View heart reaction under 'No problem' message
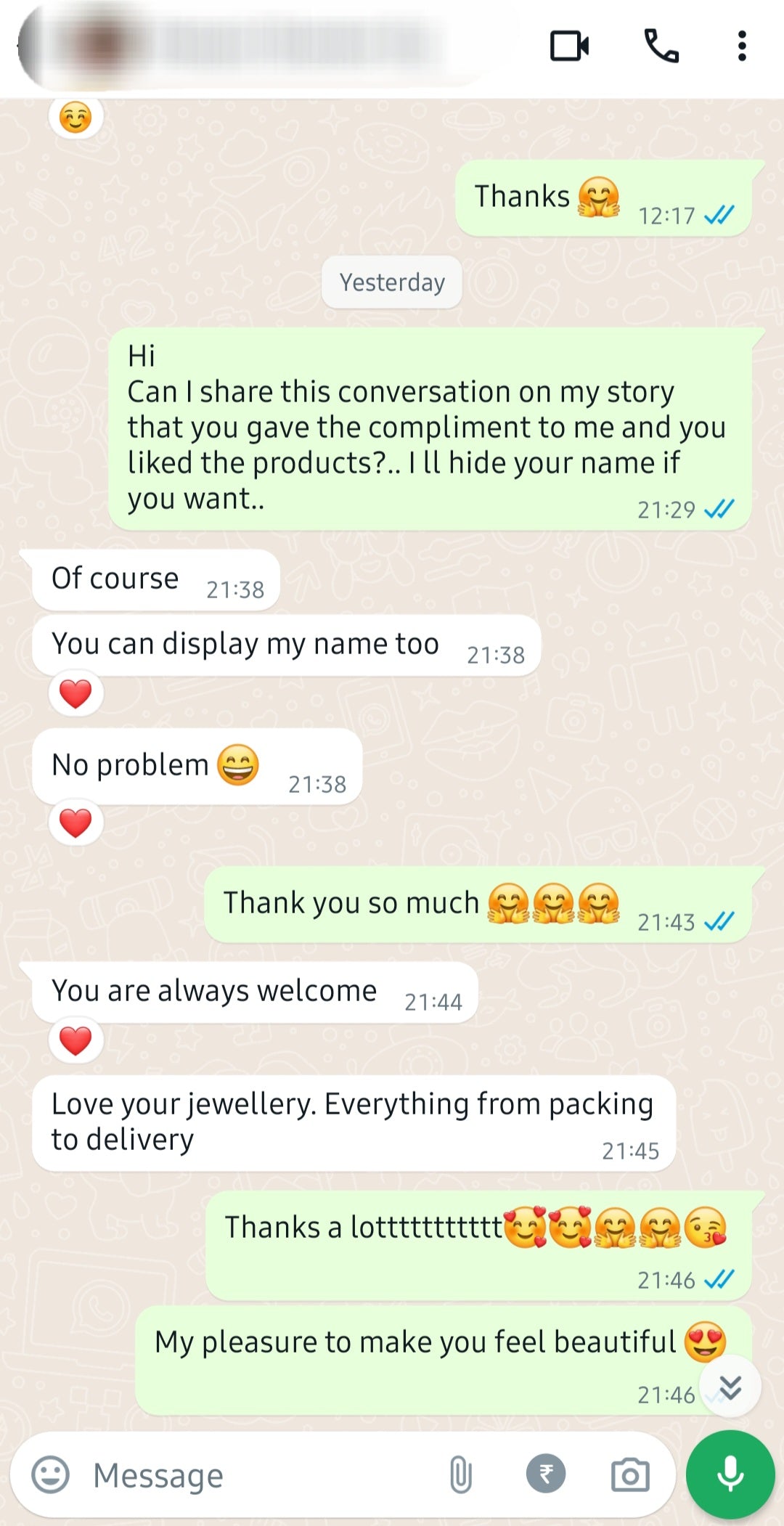This screenshot has height=1526, width=784. (x=75, y=823)
